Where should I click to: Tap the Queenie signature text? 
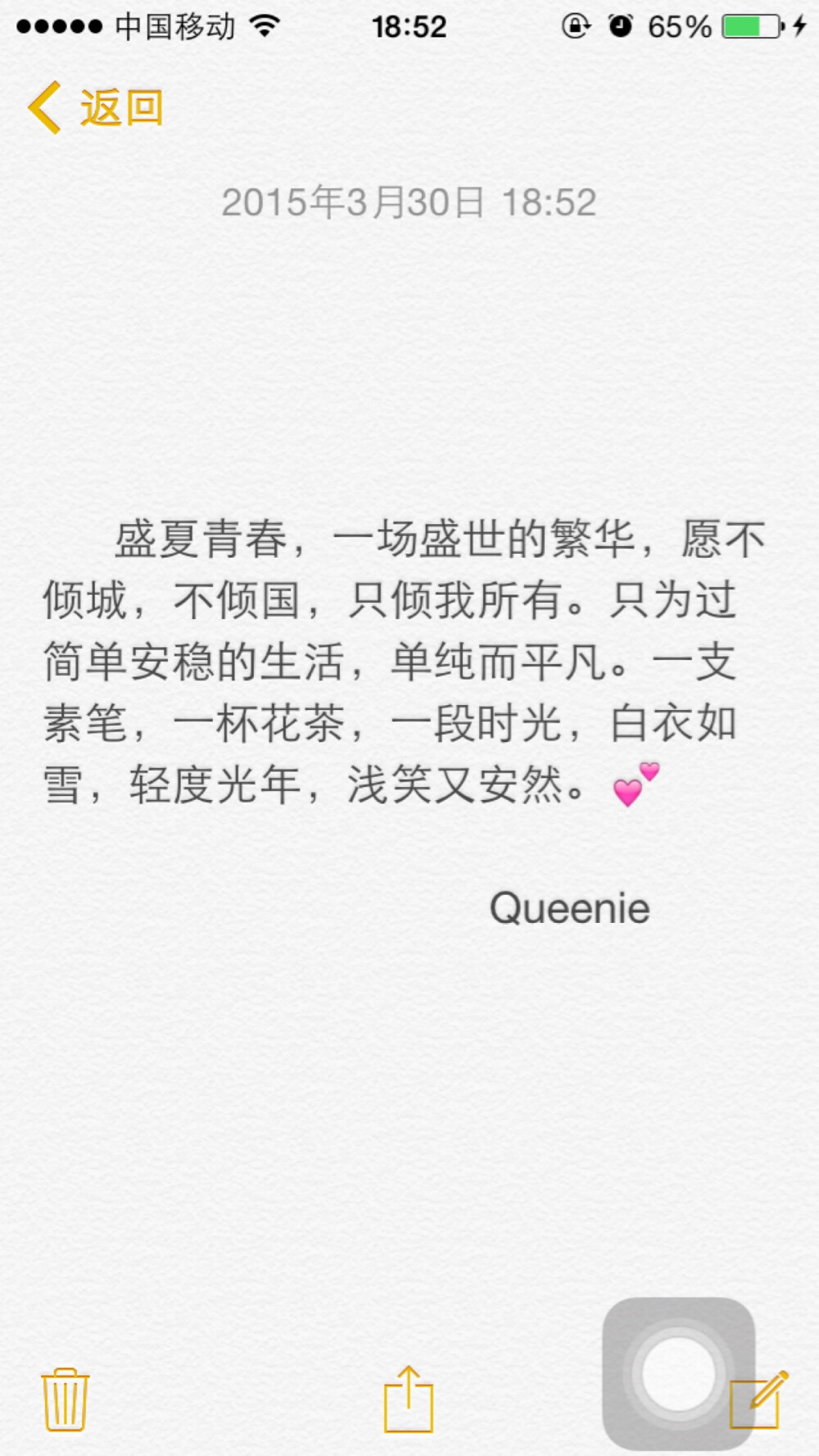569,907
